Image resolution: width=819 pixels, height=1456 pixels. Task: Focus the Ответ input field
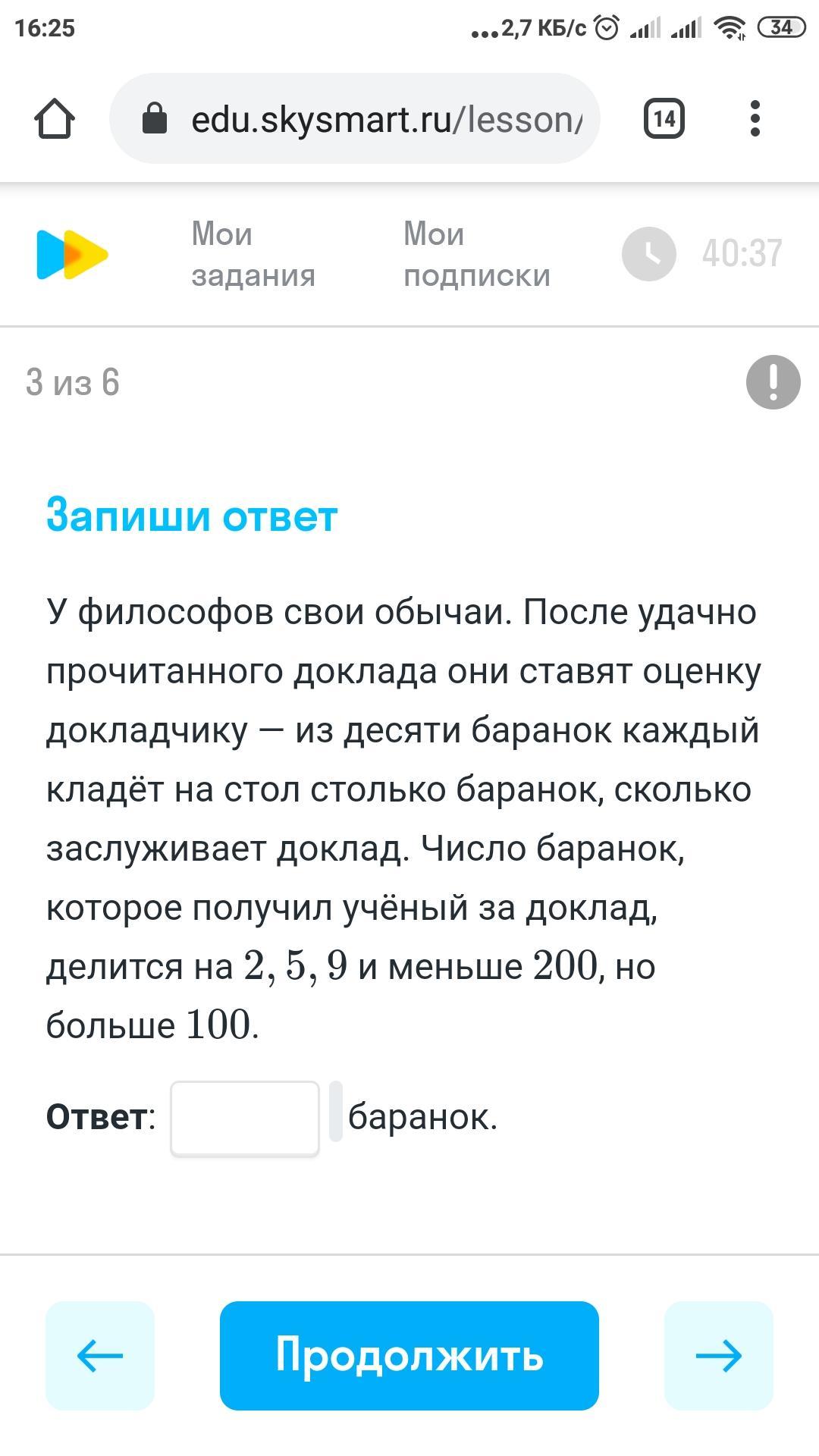[245, 1119]
